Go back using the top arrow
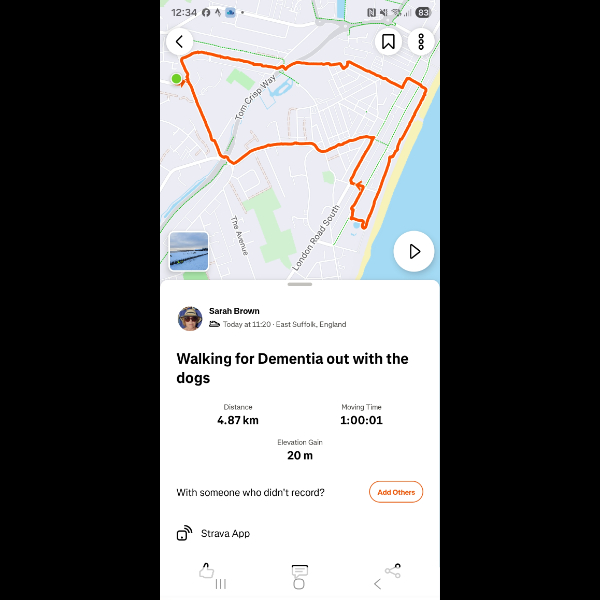The width and height of the screenshot is (600, 600). click(x=179, y=41)
